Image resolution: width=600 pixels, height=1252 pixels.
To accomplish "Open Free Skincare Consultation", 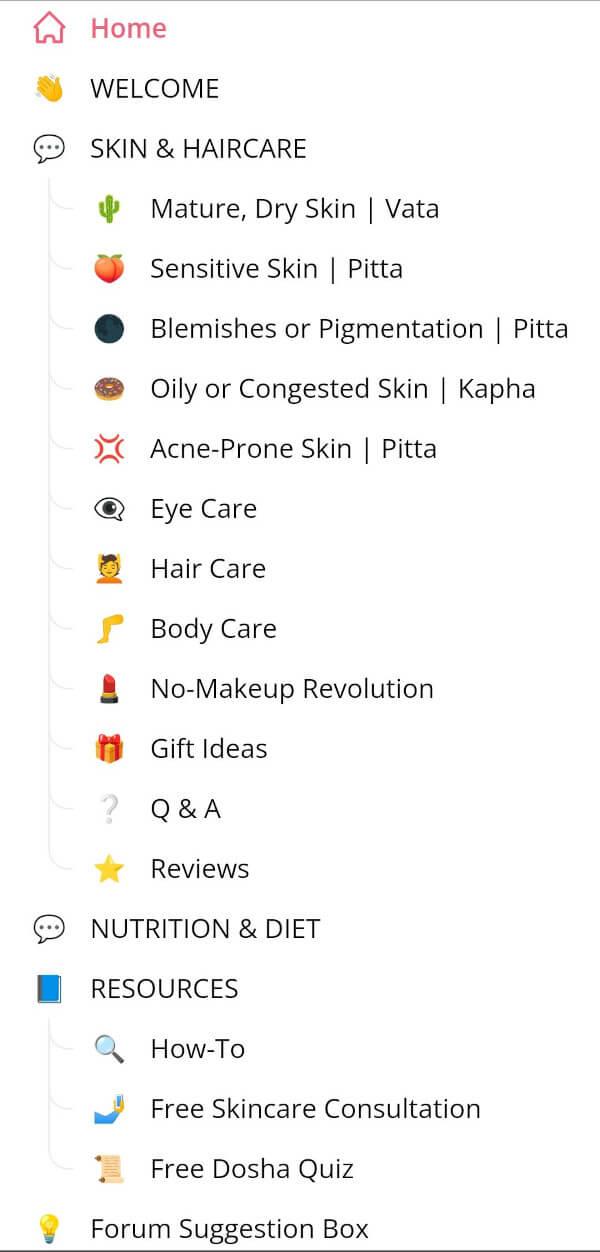I will [315, 1108].
